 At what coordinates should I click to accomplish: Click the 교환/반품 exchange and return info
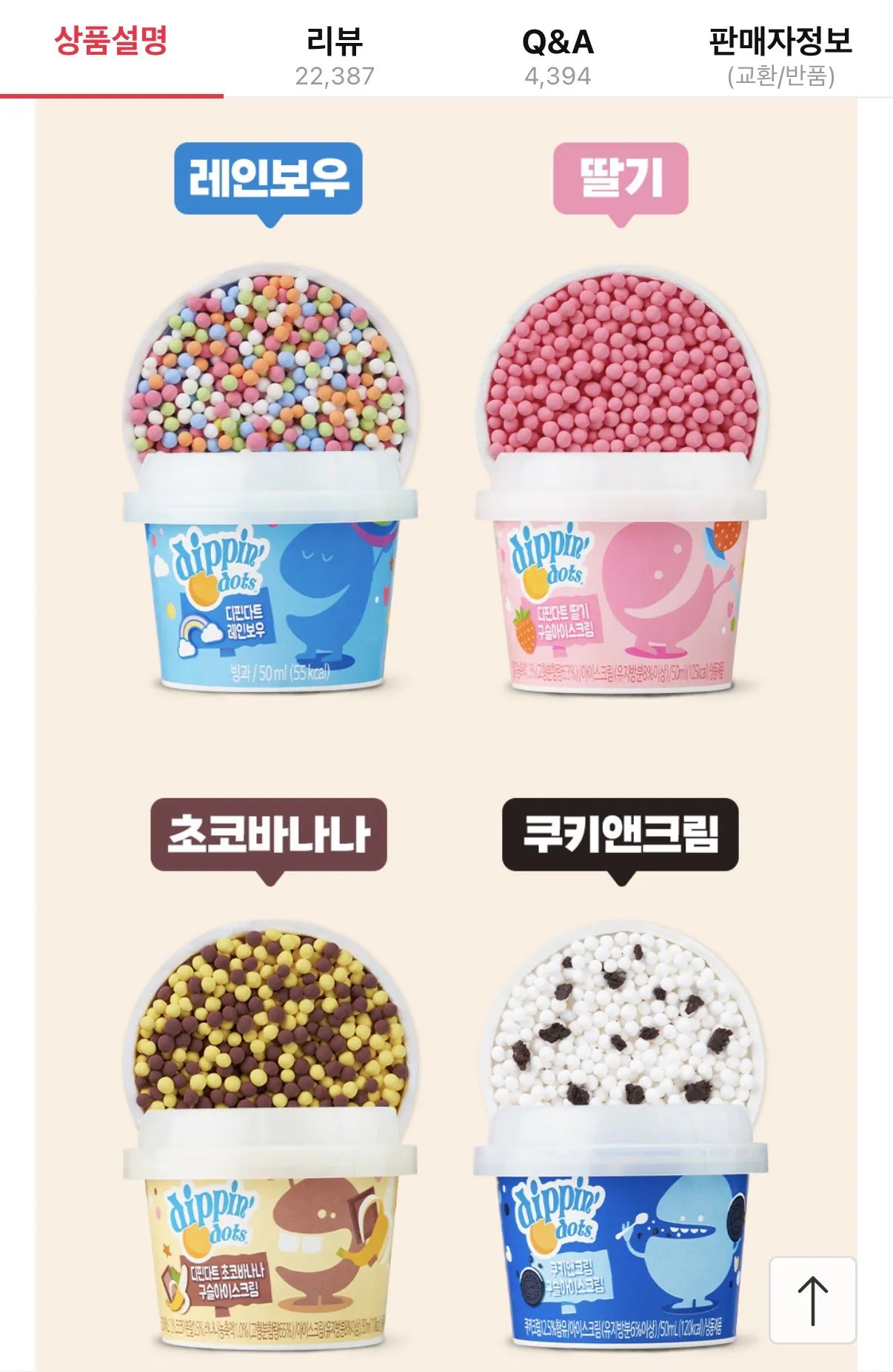781,74
